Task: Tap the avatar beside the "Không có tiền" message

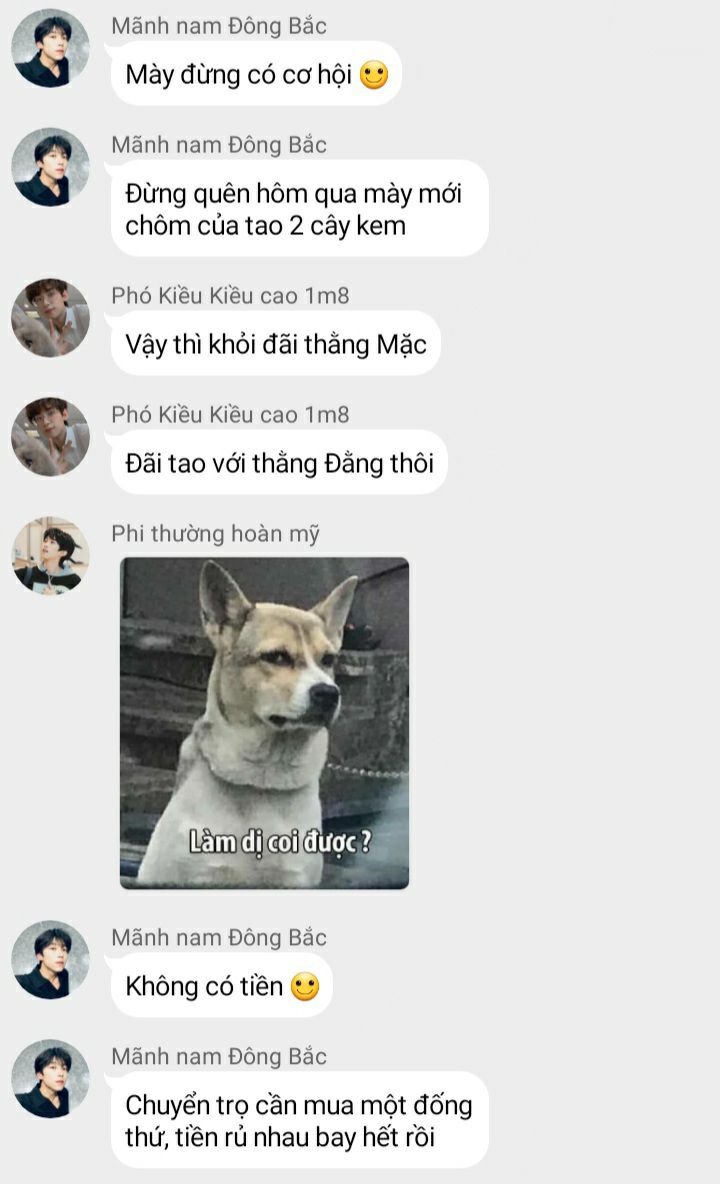Action: pyautogui.click(x=51, y=960)
